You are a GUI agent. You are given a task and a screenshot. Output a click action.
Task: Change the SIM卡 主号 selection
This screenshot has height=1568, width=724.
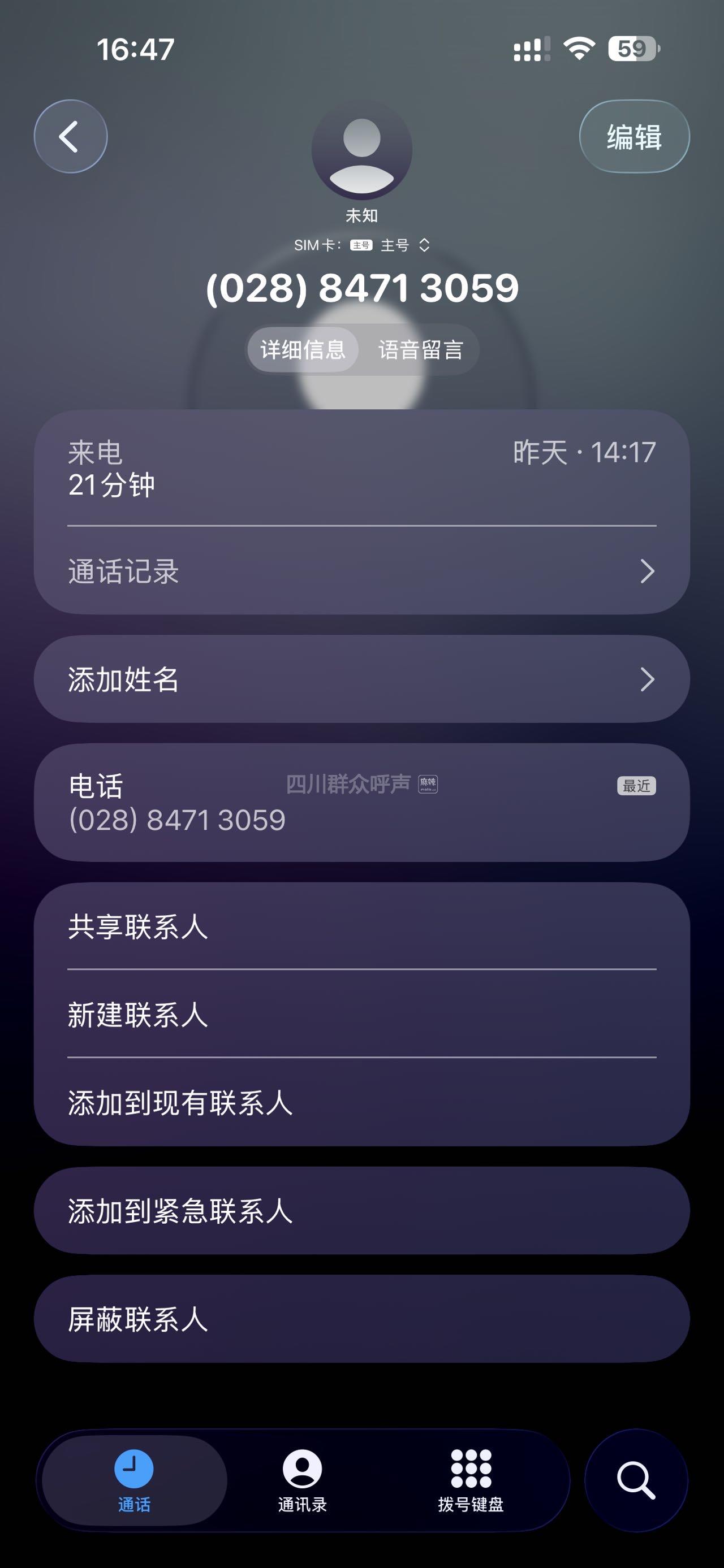click(395, 245)
